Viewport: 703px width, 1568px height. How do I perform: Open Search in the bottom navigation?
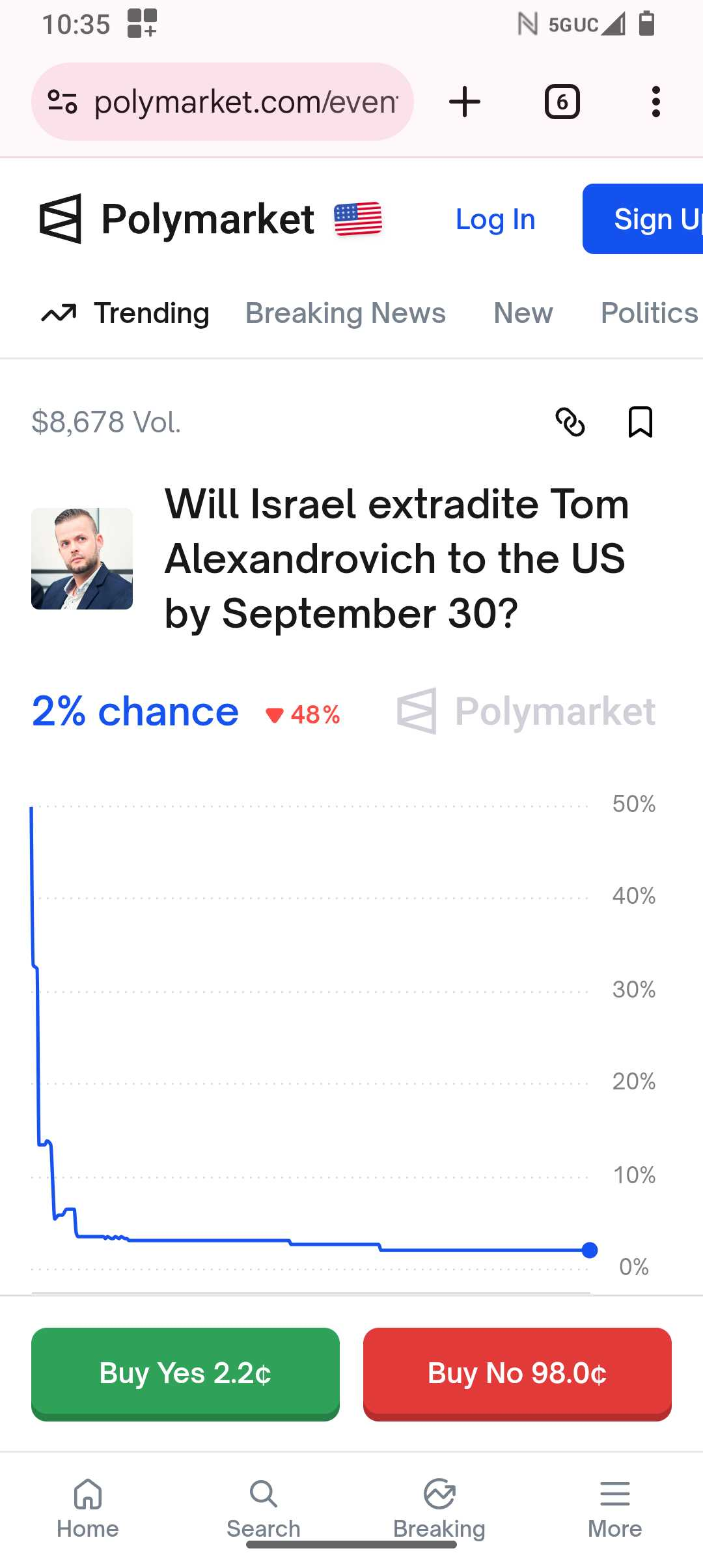(x=264, y=1508)
